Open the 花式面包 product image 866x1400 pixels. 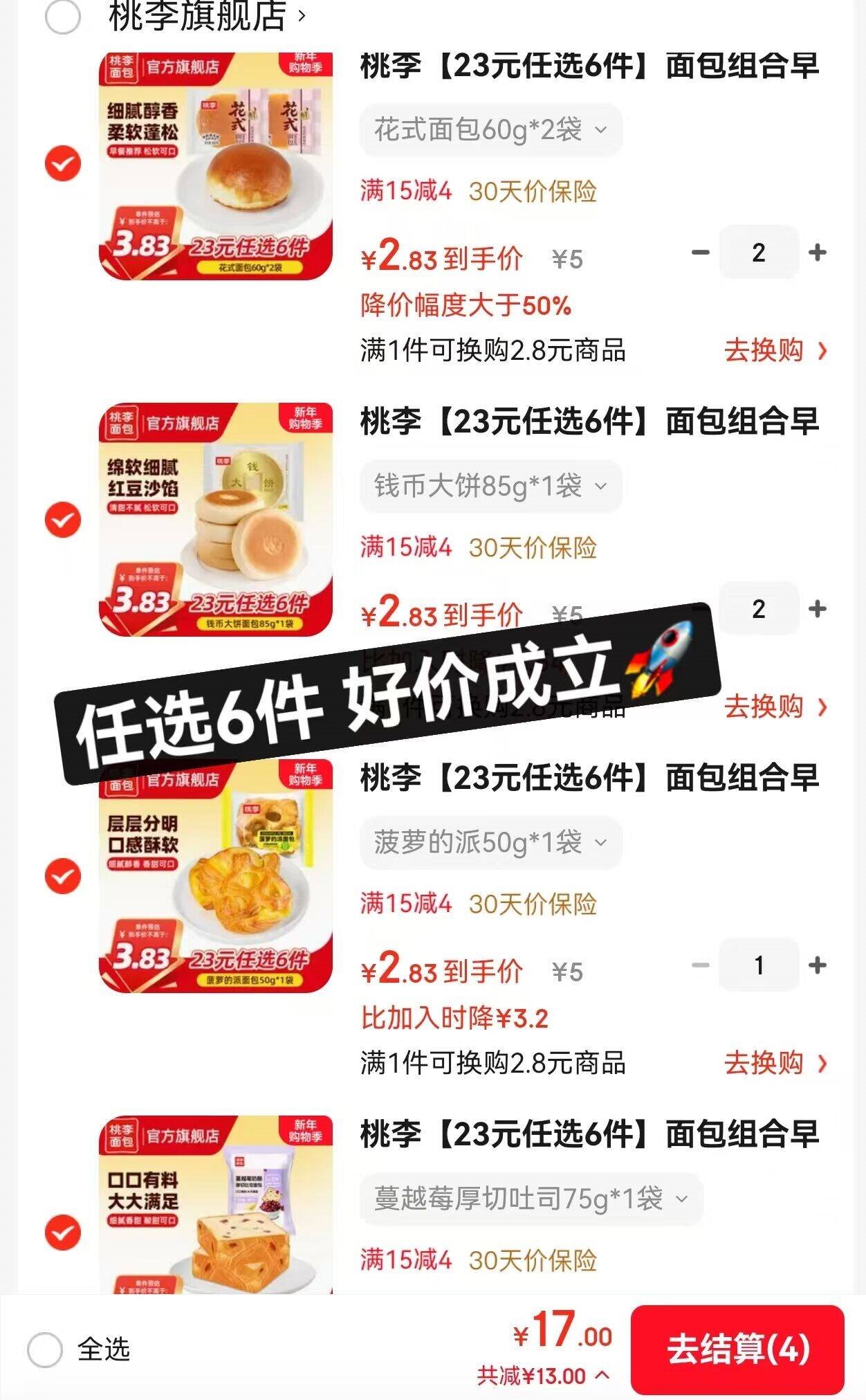point(215,166)
